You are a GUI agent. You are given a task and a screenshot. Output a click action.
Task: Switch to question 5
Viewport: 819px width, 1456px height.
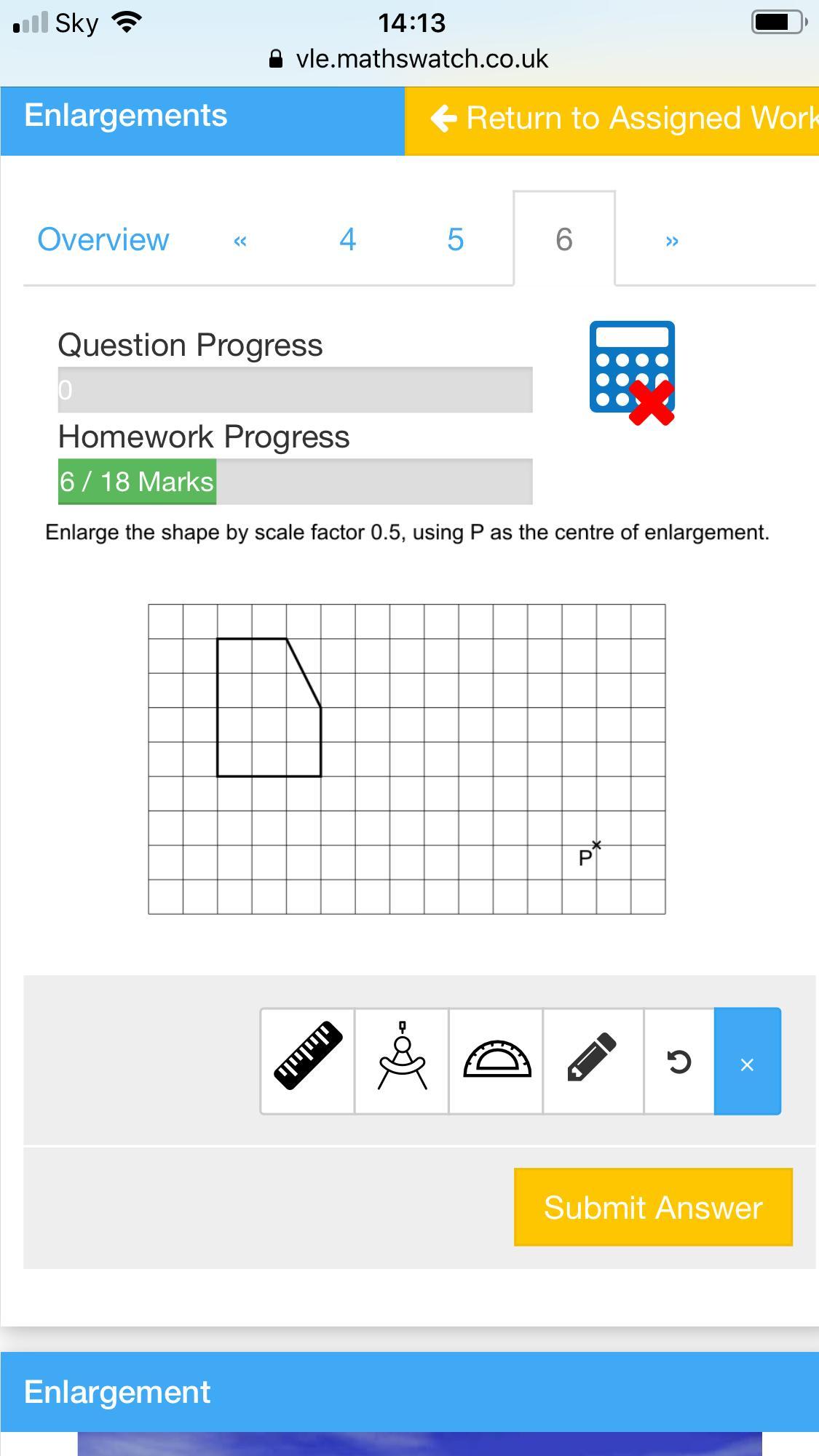coord(456,239)
